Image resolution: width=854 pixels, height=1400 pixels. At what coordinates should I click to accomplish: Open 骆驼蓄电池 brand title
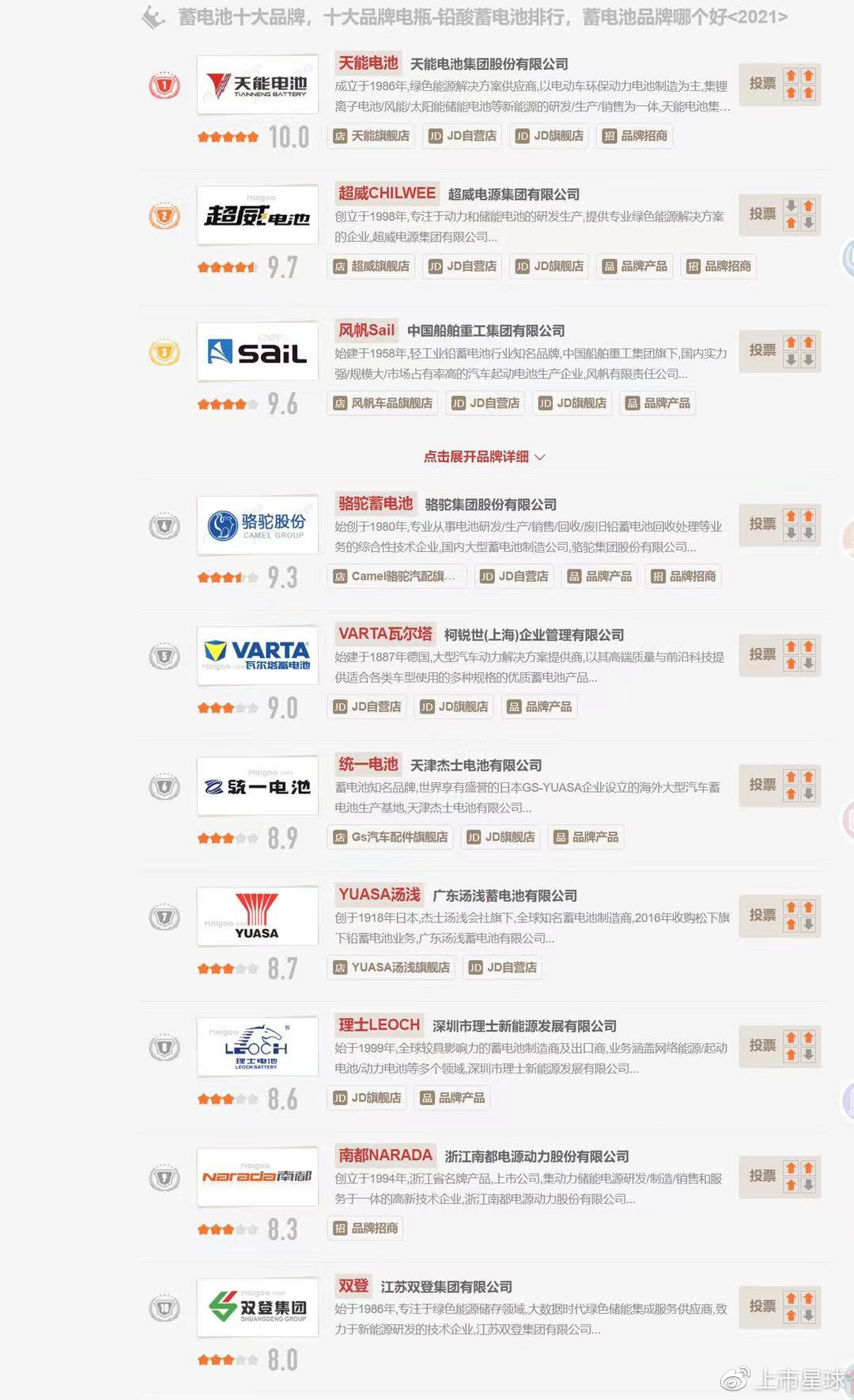click(x=376, y=504)
